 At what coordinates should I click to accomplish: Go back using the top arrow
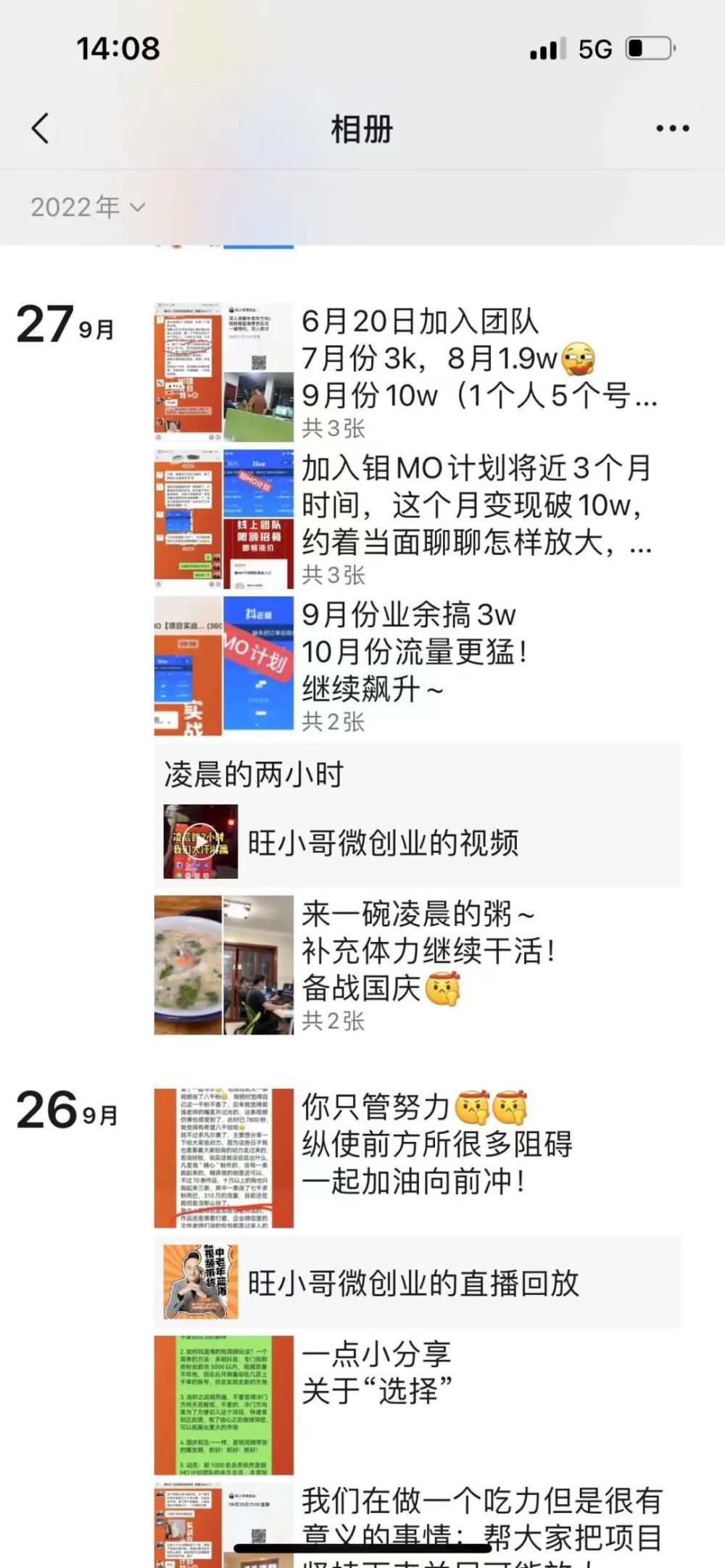coord(41,129)
